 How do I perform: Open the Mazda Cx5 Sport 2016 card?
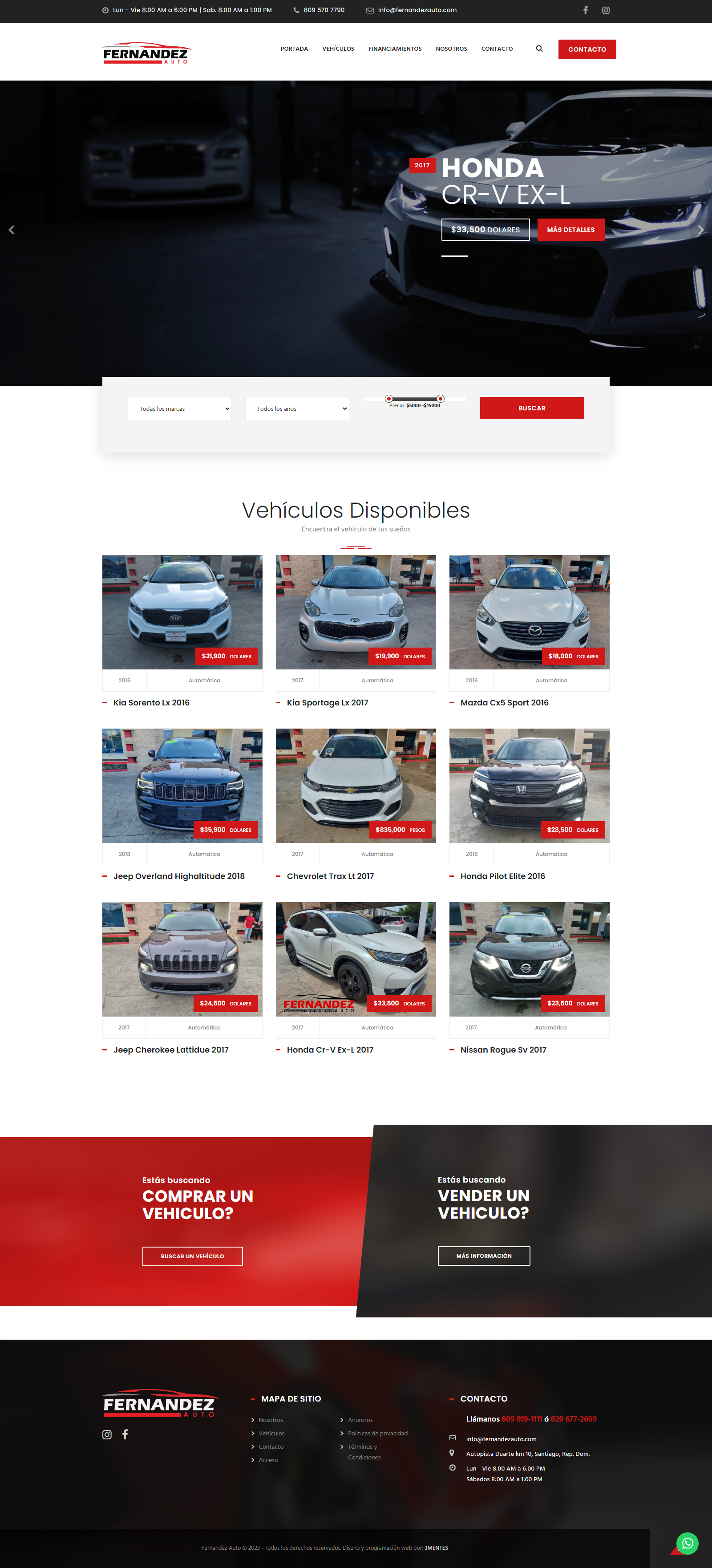coord(504,702)
